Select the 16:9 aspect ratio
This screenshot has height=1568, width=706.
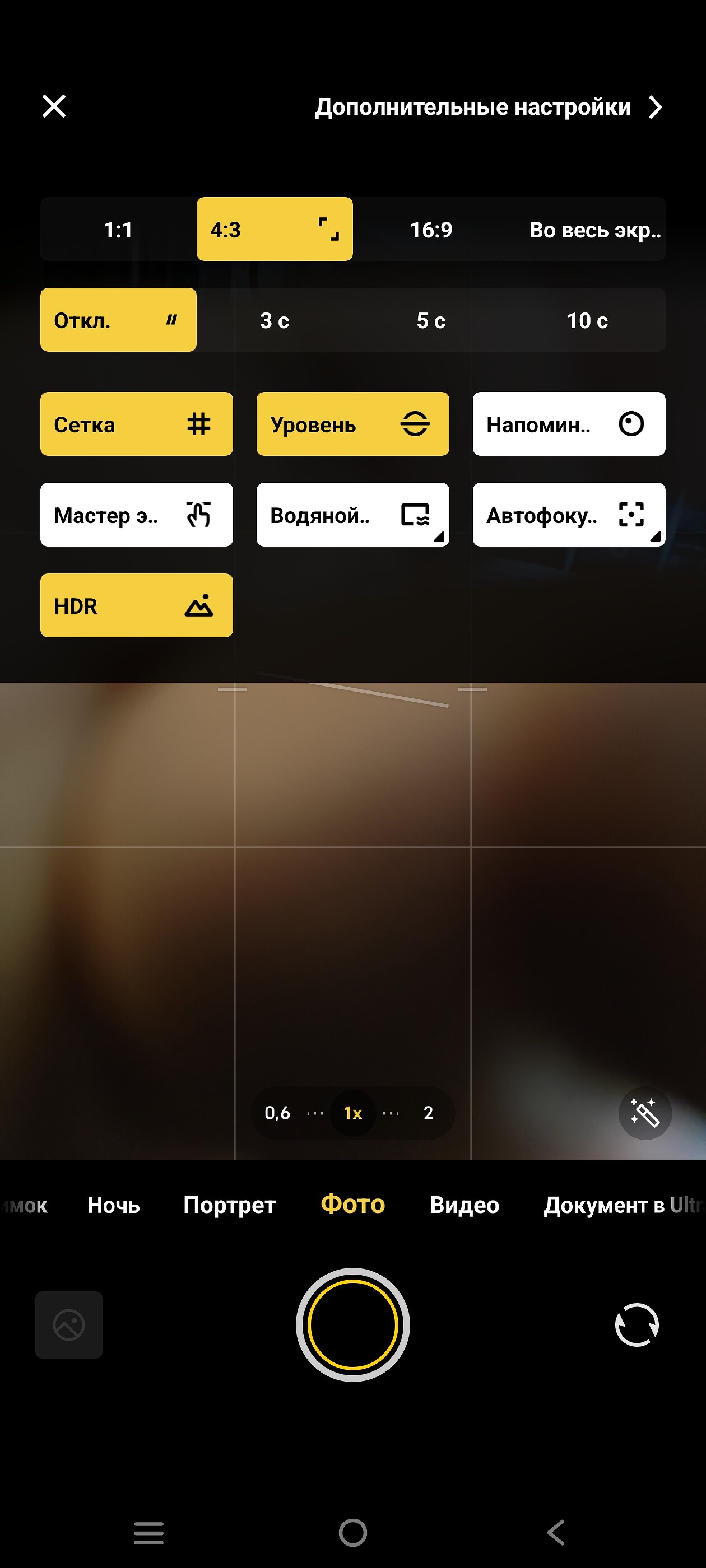pos(431,230)
